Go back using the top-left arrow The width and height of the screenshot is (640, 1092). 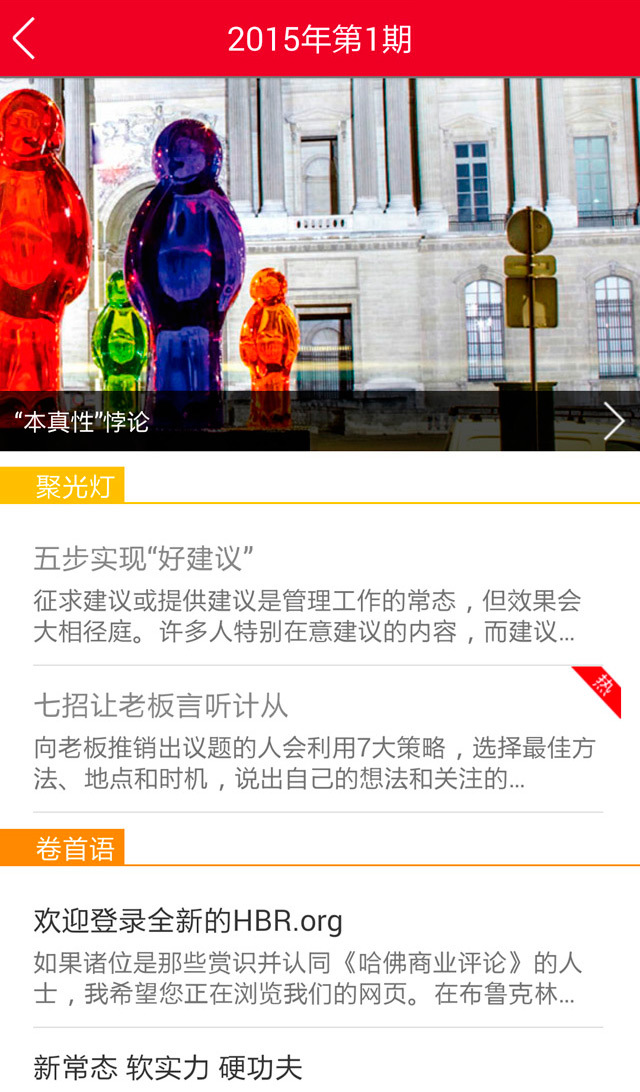[24, 39]
